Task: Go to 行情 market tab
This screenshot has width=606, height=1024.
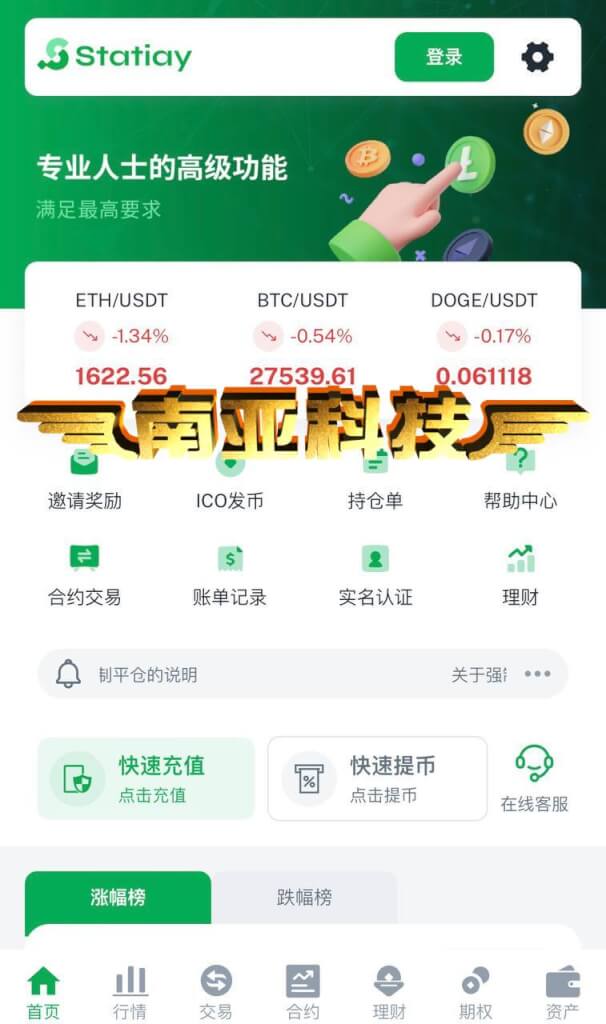Action: click(129, 993)
